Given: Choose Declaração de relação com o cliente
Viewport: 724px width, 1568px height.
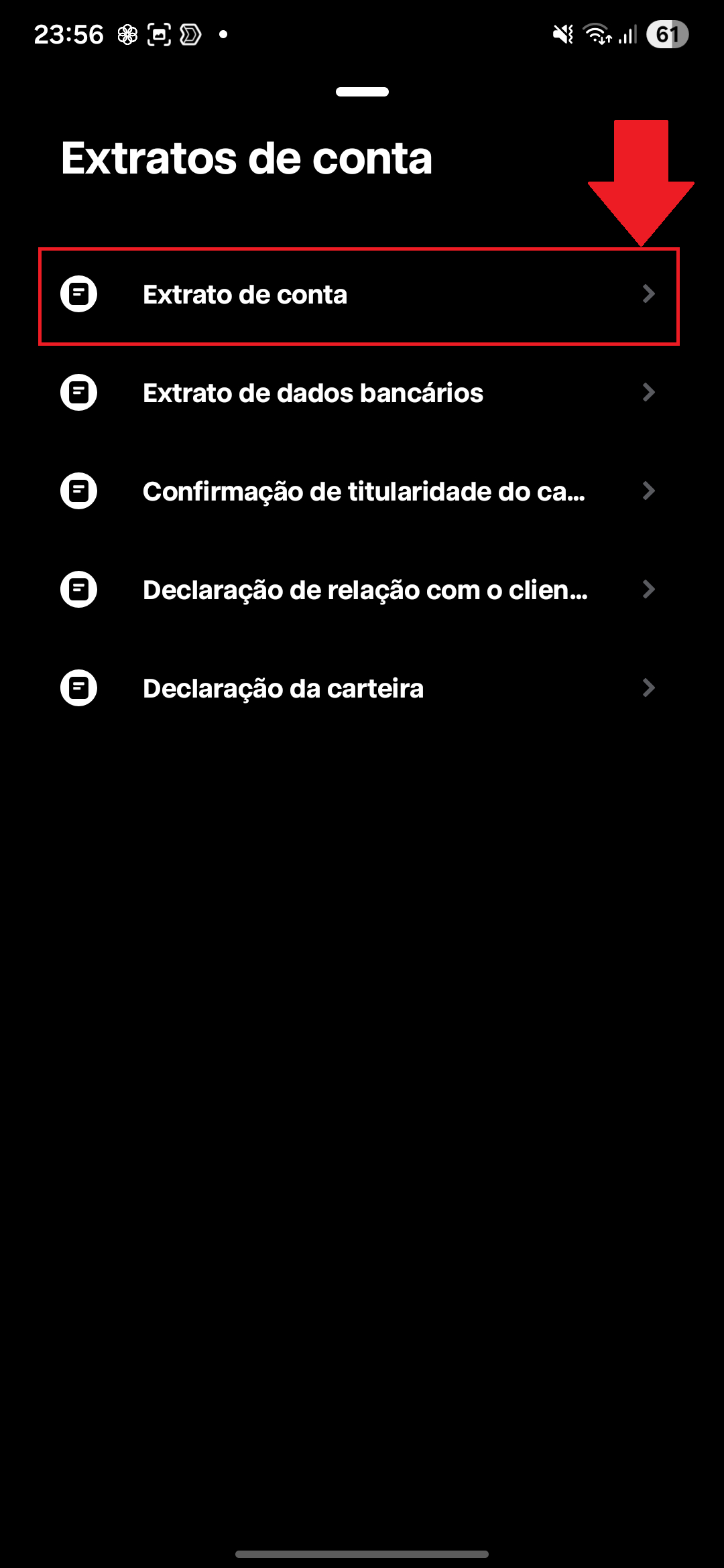Looking at the screenshot, I should (x=359, y=590).
